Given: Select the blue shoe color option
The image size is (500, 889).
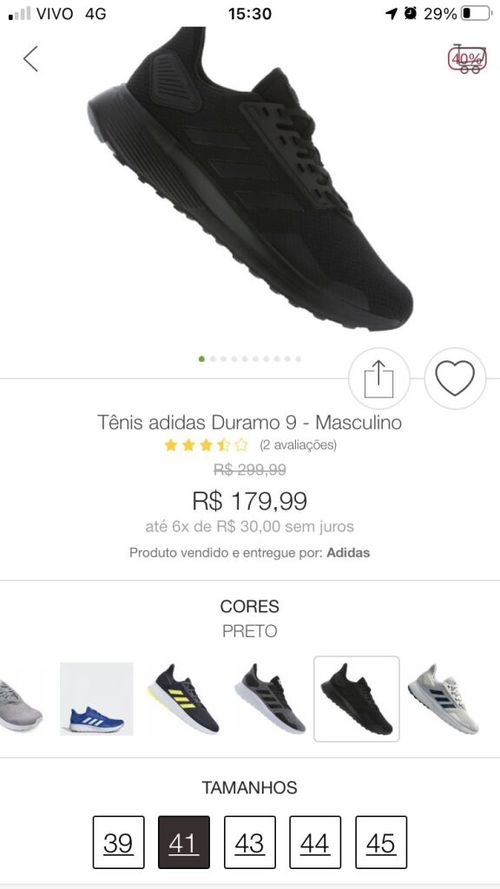Looking at the screenshot, I should (96, 698).
